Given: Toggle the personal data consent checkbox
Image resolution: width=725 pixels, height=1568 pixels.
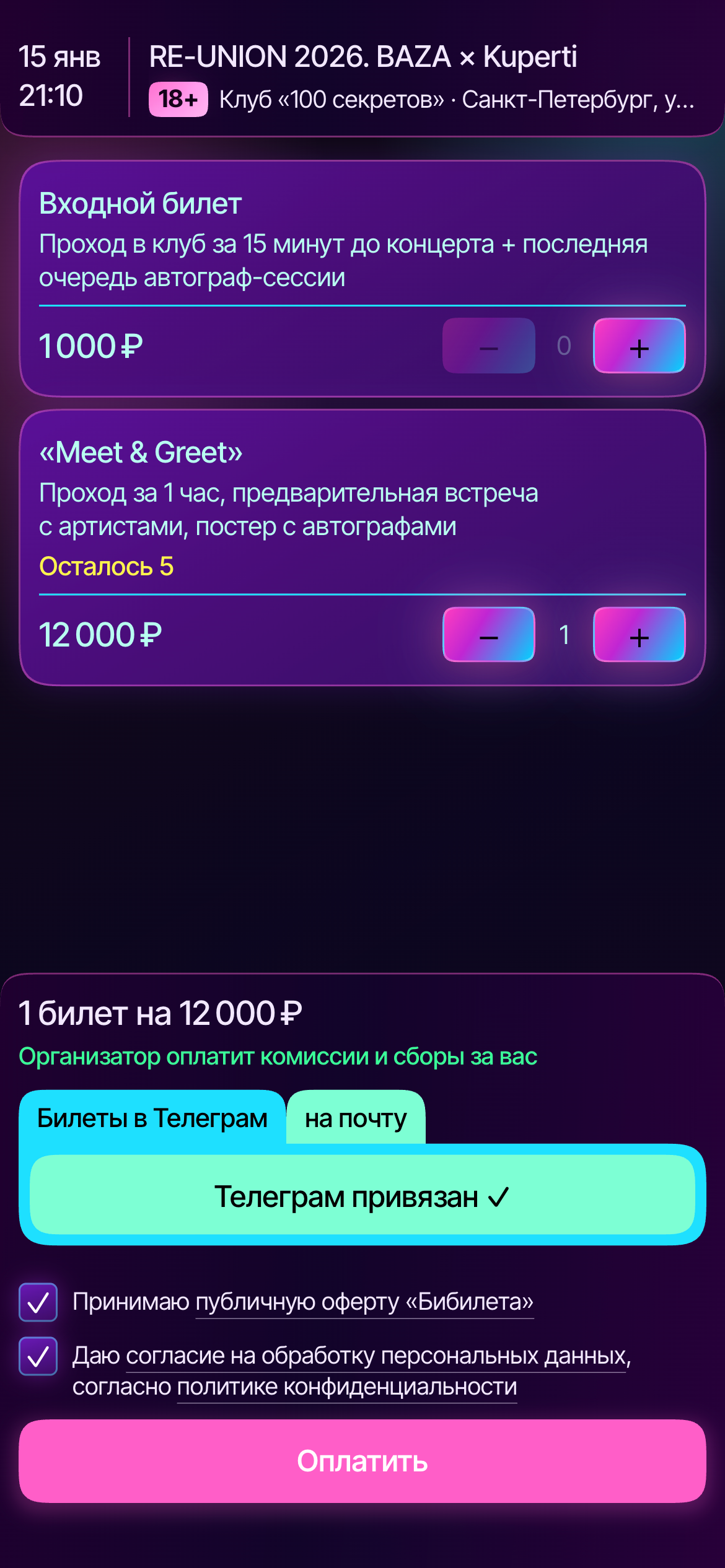Looking at the screenshot, I should [x=38, y=1356].
